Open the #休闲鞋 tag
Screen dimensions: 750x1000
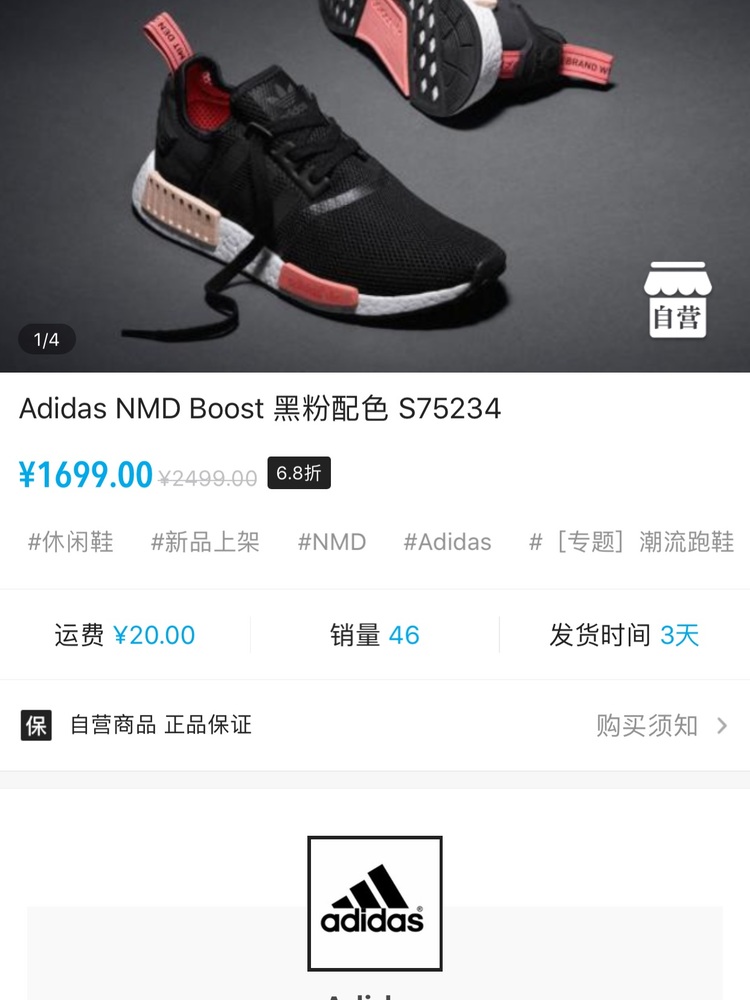(x=71, y=542)
